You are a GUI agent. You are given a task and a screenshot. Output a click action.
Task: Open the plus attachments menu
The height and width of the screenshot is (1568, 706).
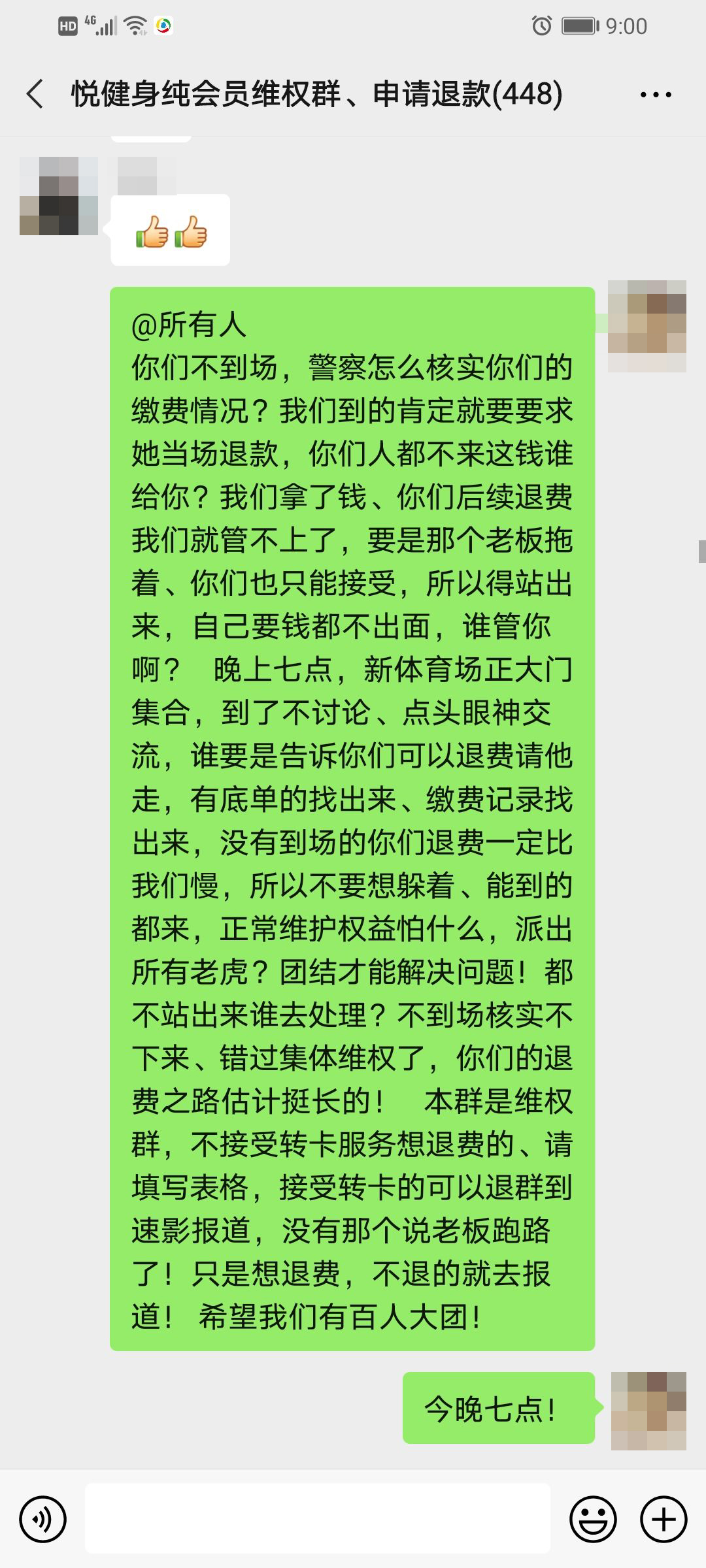click(664, 1520)
